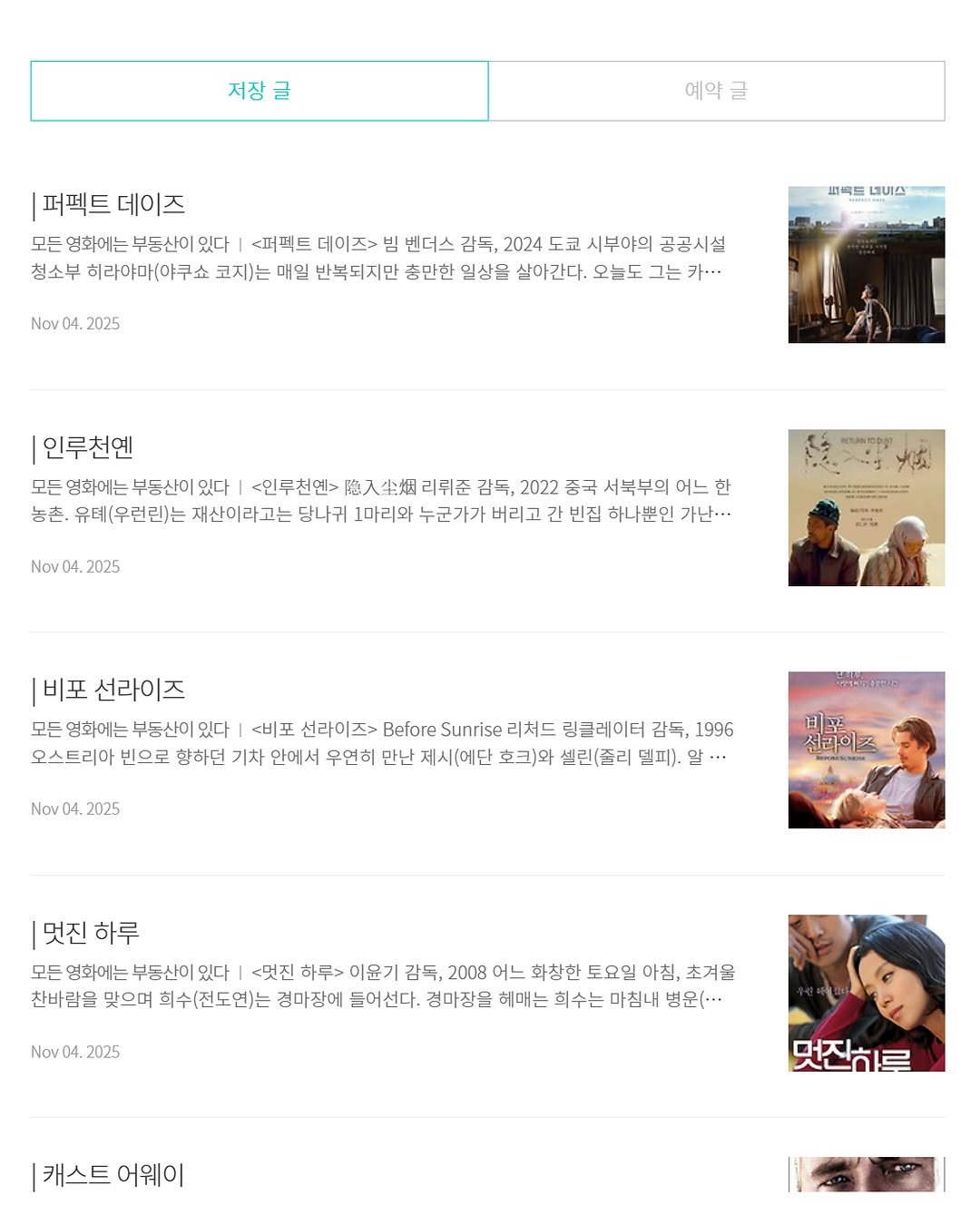Click the 퍼펙트 데이즈 summary text

pyautogui.click(x=381, y=260)
